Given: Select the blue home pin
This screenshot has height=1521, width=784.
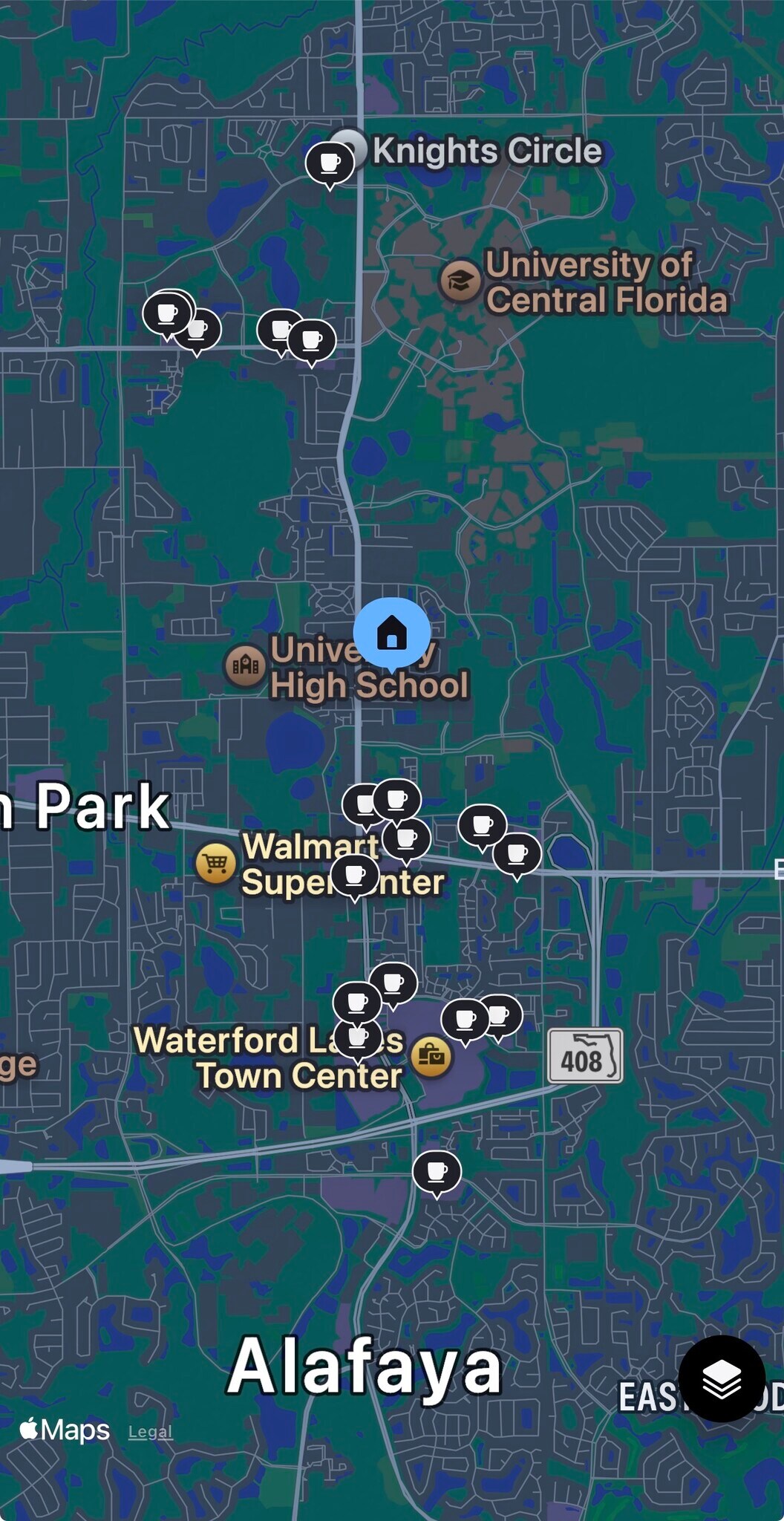Looking at the screenshot, I should (391, 633).
